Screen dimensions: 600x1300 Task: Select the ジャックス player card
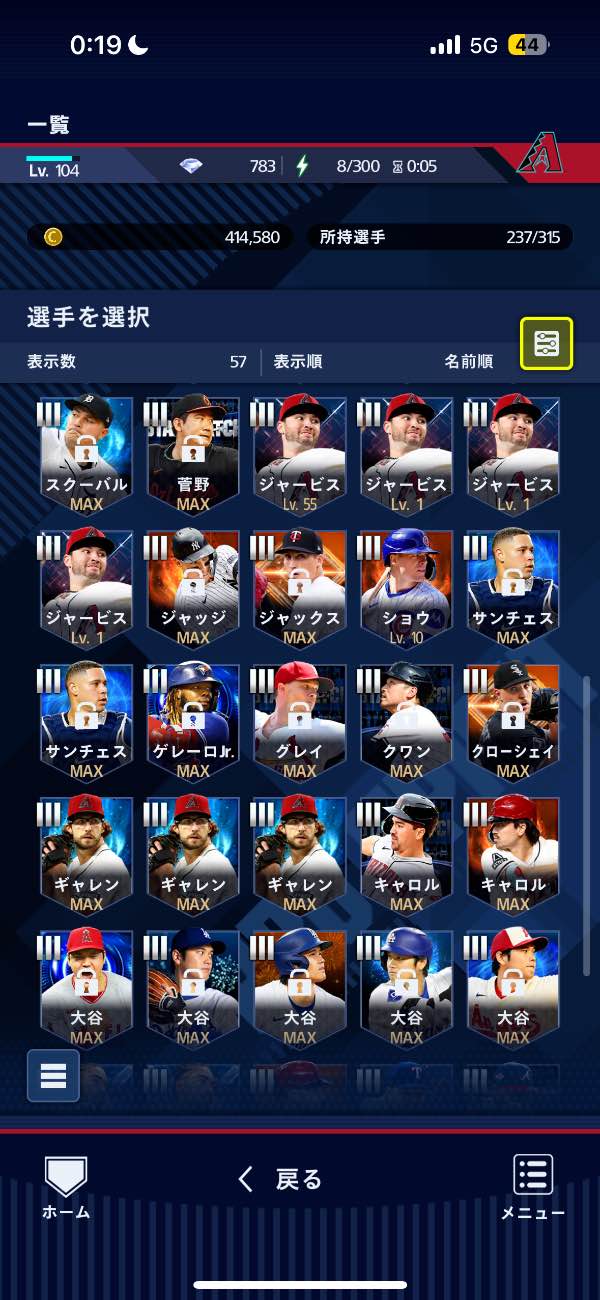[x=300, y=588]
